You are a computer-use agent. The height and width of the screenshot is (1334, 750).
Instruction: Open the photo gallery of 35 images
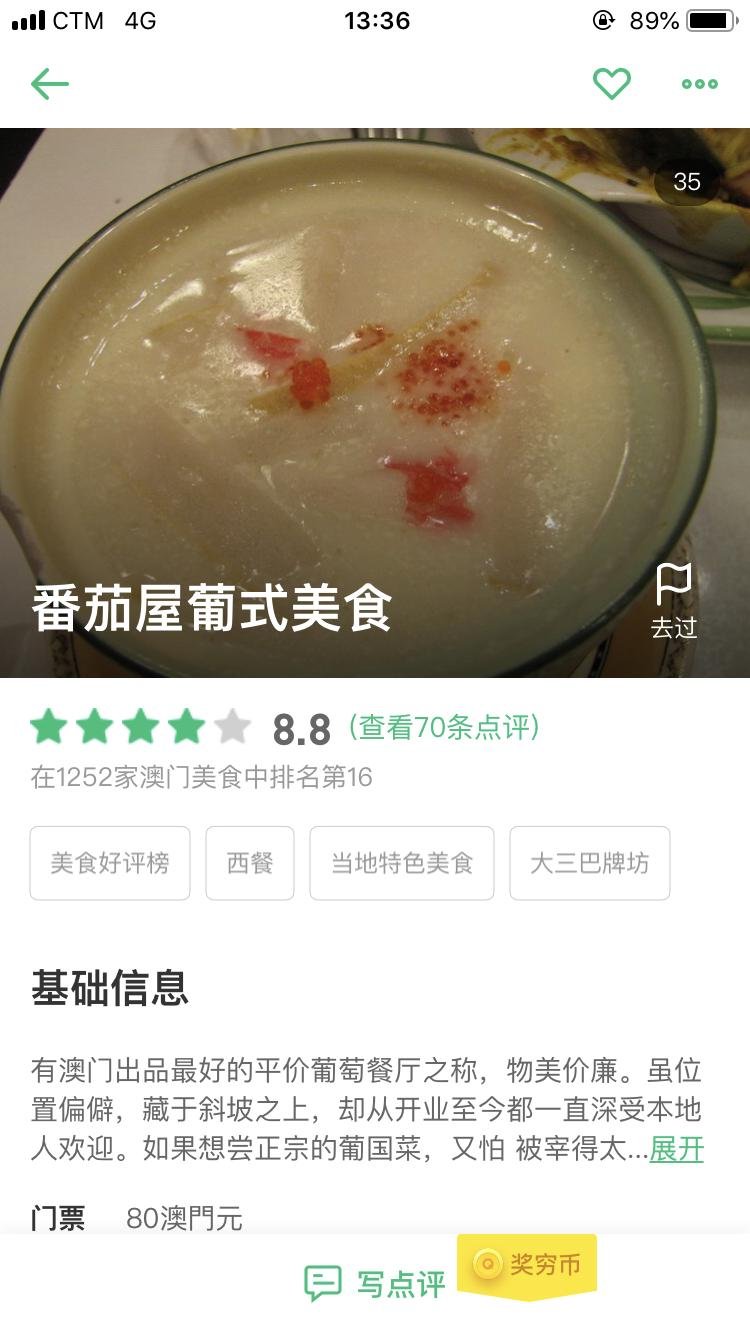click(x=686, y=182)
